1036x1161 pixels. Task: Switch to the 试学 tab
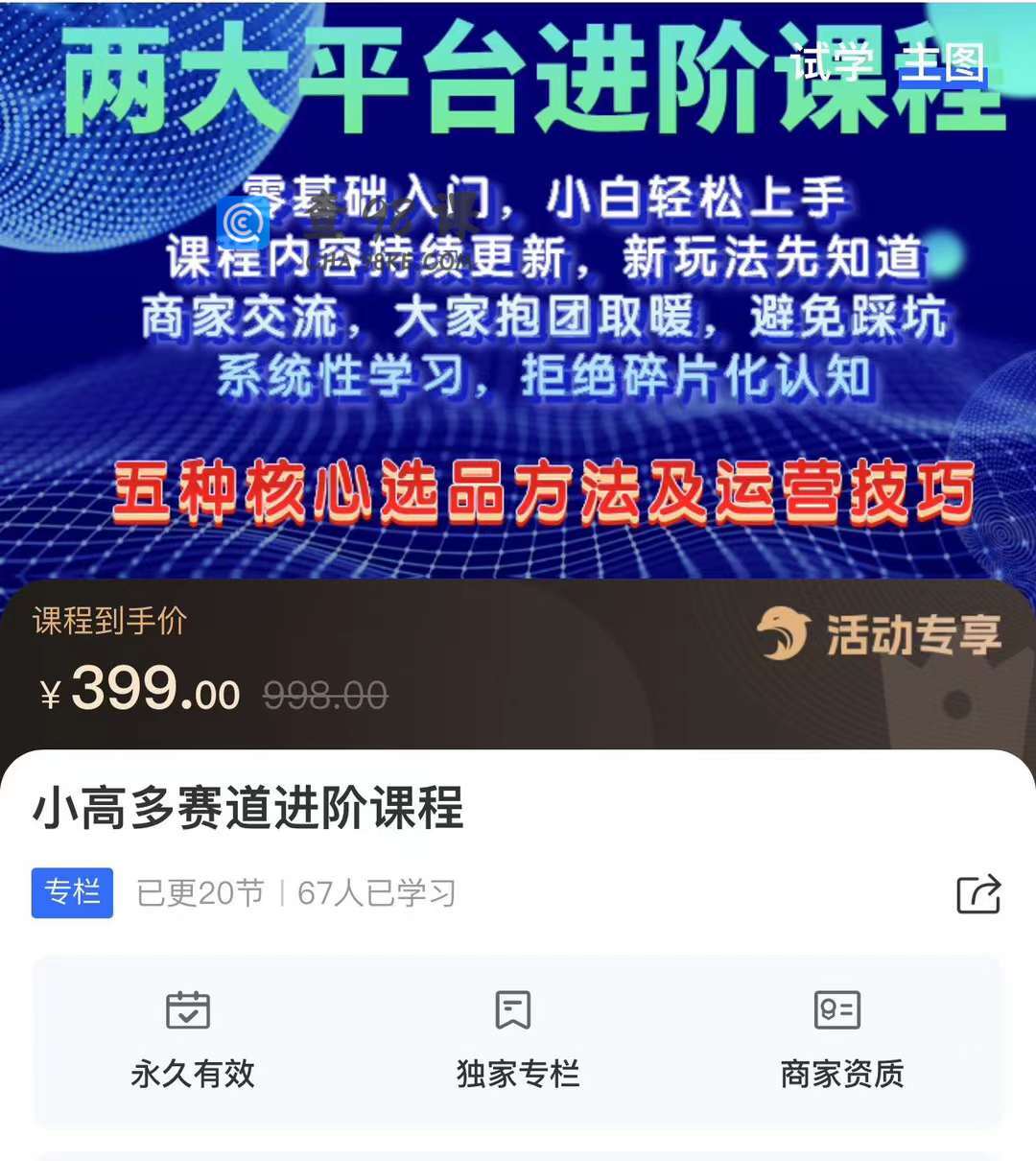tap(831, 63)
